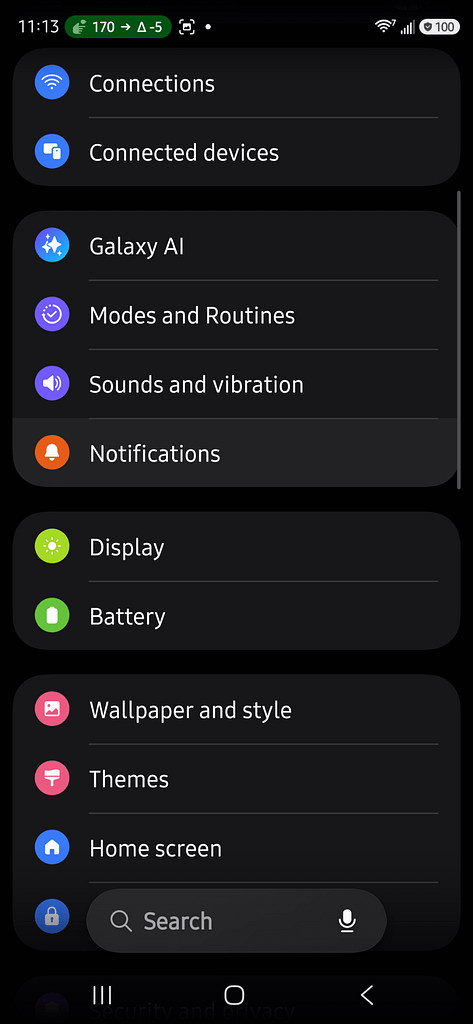Open Connected devices
Viewport: 473px width, 1024px height.
[x=236, y=153]
